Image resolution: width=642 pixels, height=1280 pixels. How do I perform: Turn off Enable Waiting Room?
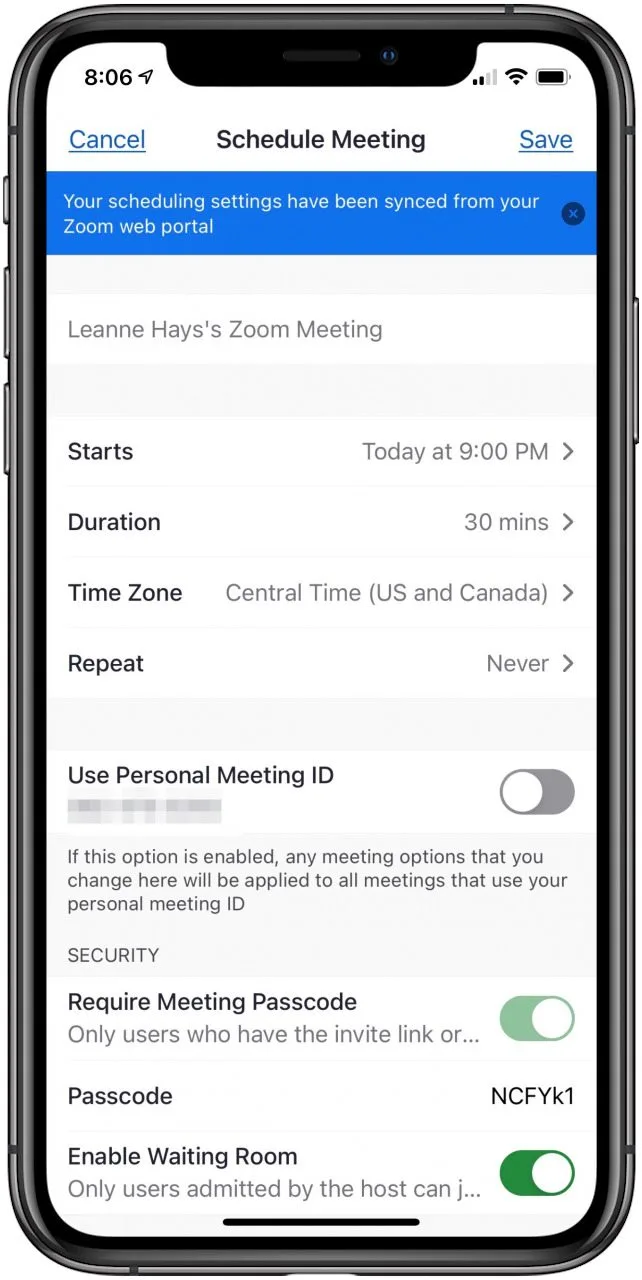click(x=537, y=1173)
